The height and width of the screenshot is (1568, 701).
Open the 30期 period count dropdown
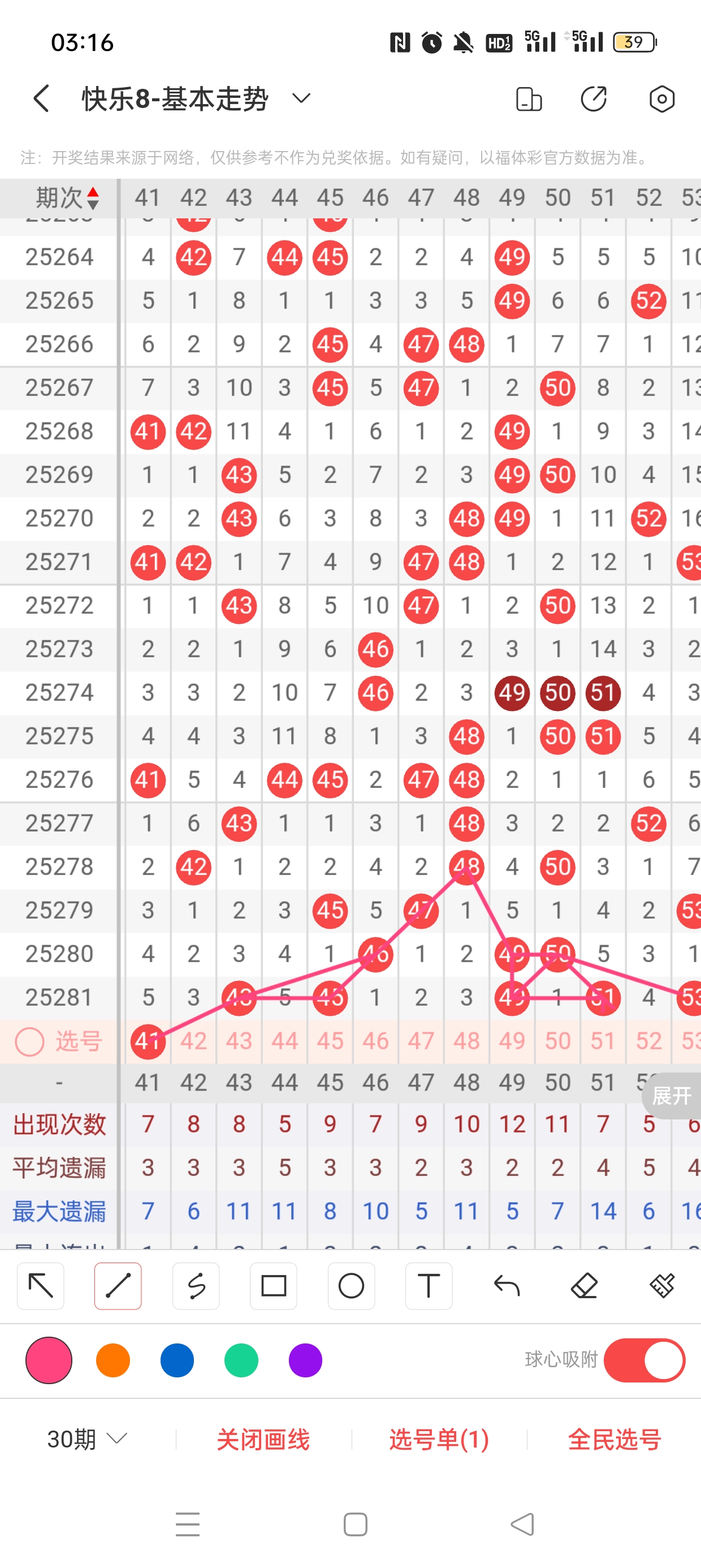[x=87, y=1439]
